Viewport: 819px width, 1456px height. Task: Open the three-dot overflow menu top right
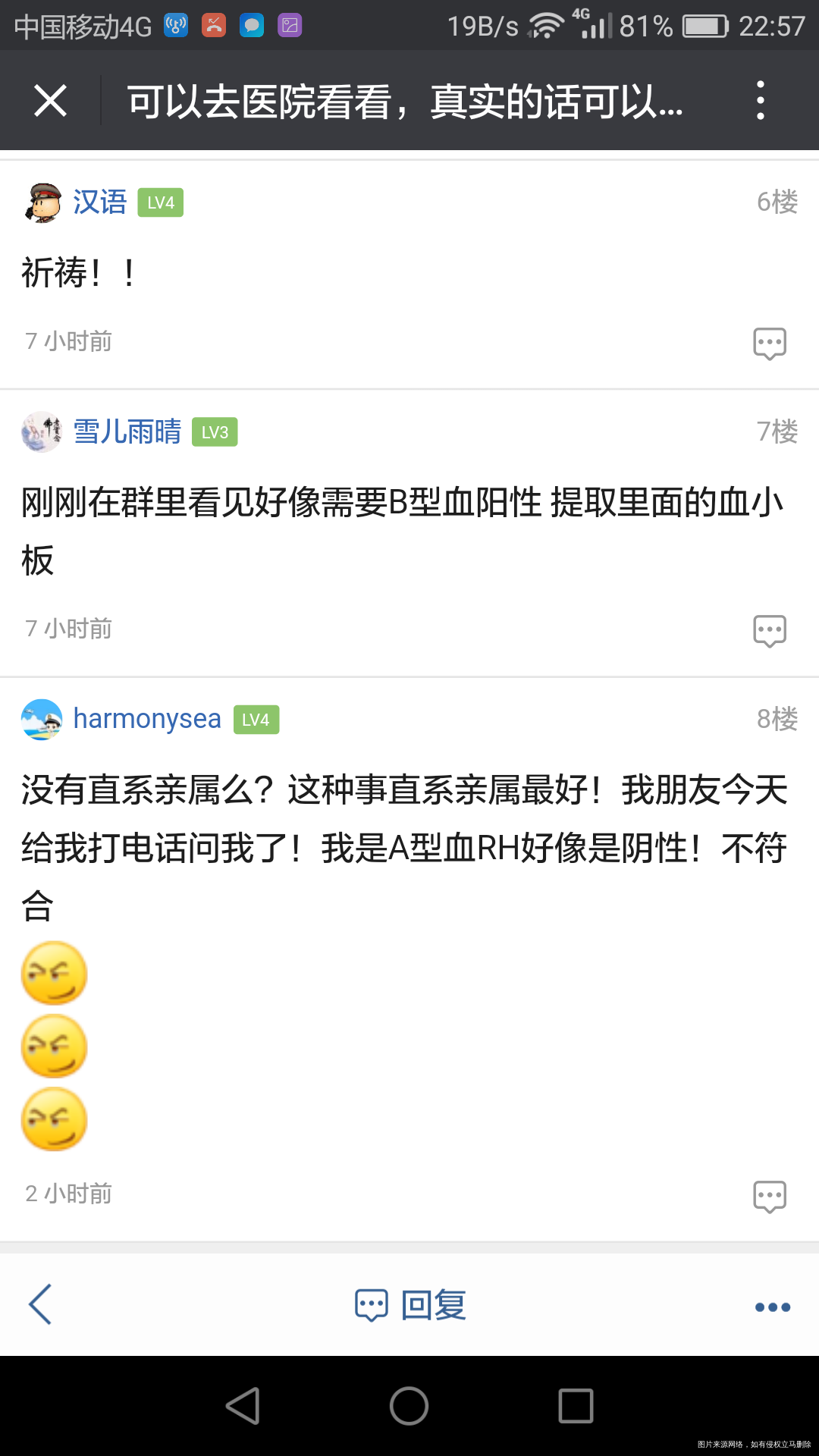[x=761, y=100]
